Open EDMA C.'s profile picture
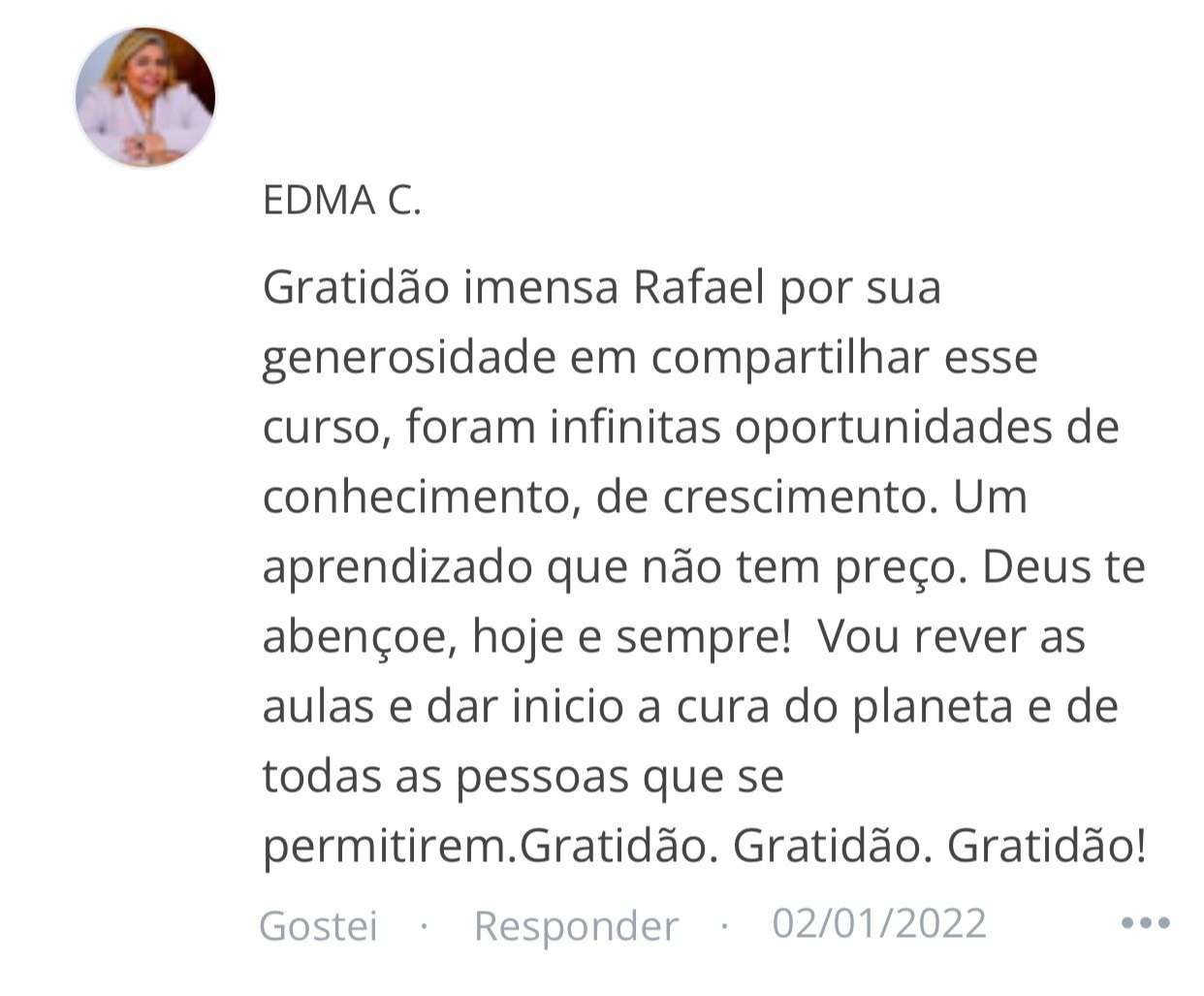The width and height of the screenshot is (1204, 996). point(145,97)
